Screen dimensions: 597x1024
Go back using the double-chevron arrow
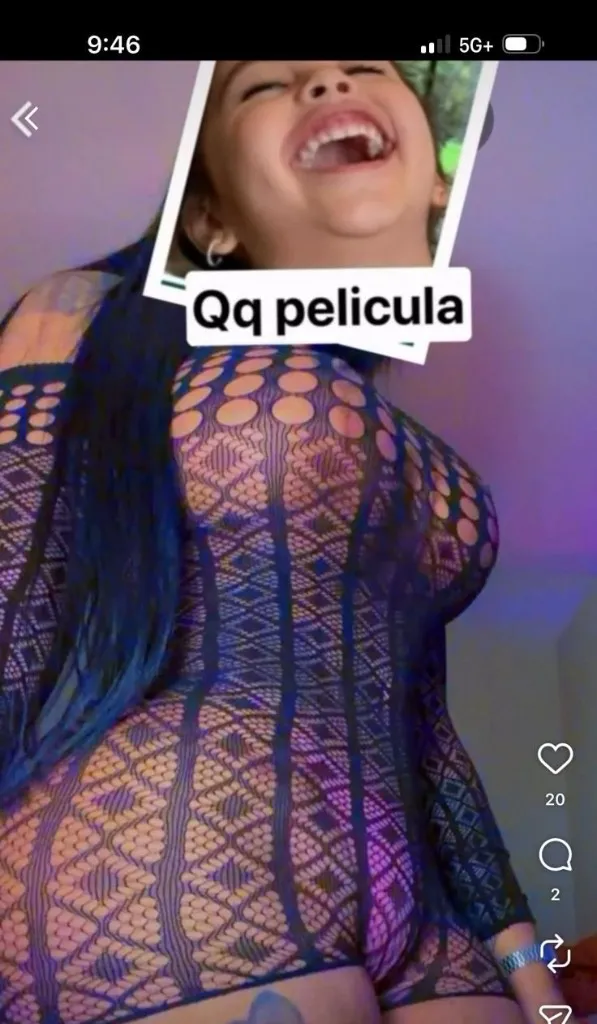pyautogui.click(x=25, y=120)
